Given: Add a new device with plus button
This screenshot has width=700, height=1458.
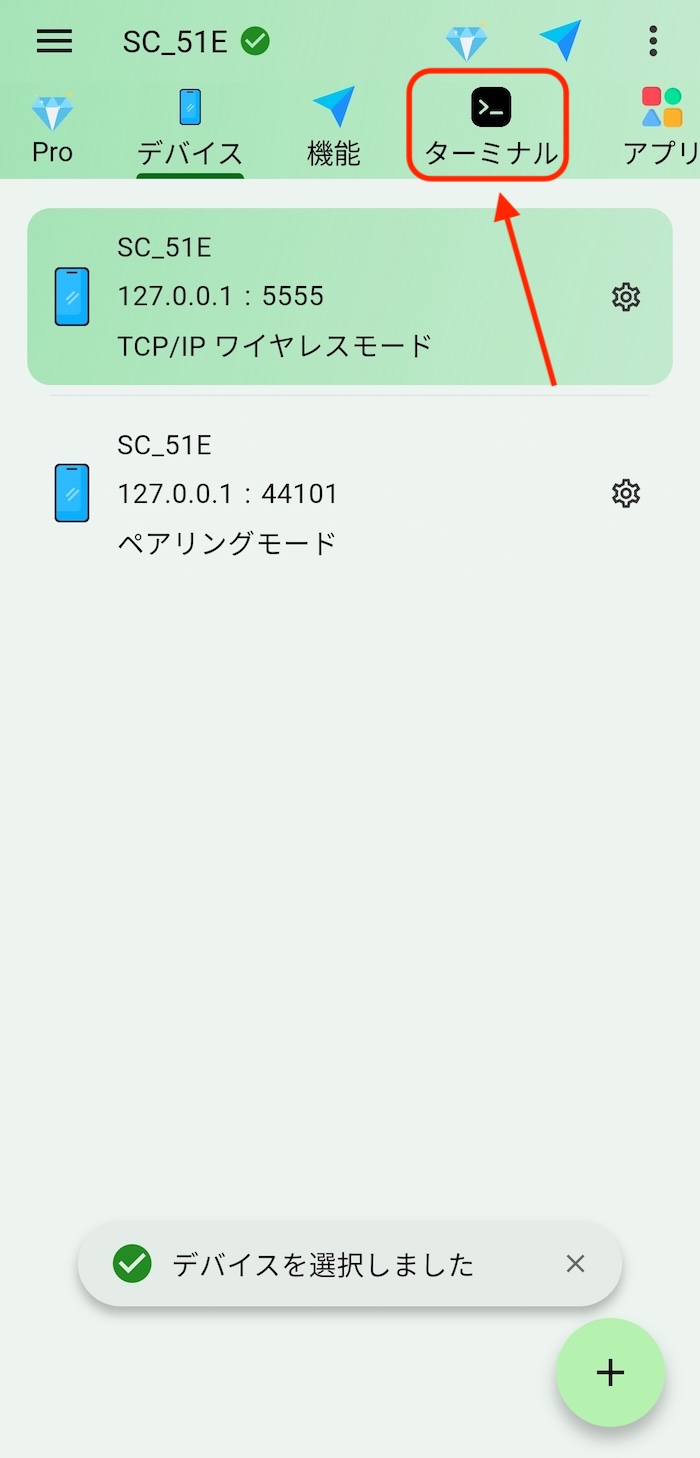Looking at the screenshot, I should pos(610,1373).
